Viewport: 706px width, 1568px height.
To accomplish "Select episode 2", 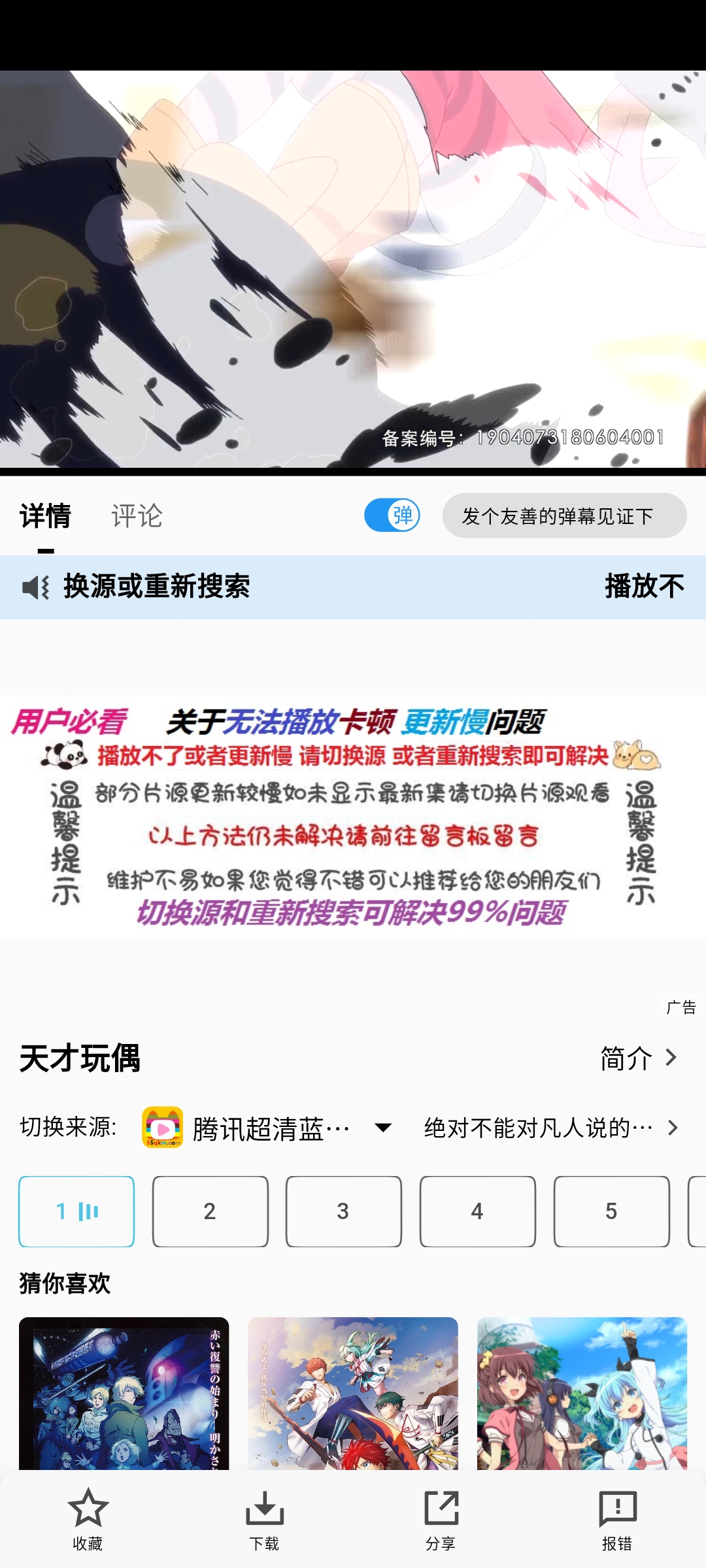I will 210,1211.
